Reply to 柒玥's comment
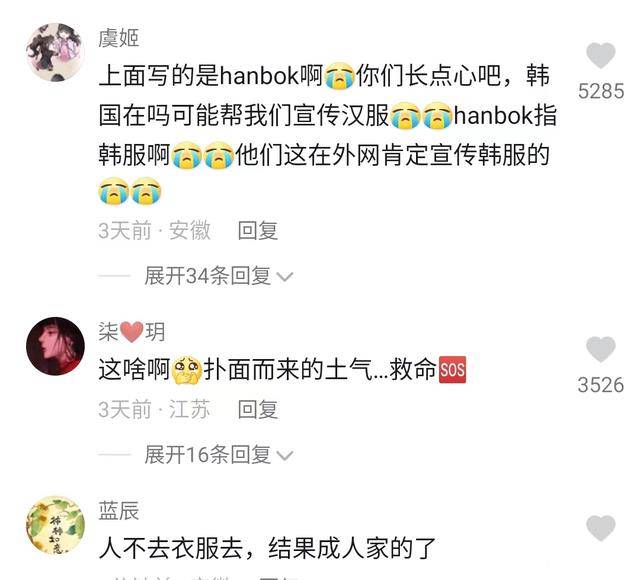The height and width of the screenshot is (580, 640). point(258,409)
